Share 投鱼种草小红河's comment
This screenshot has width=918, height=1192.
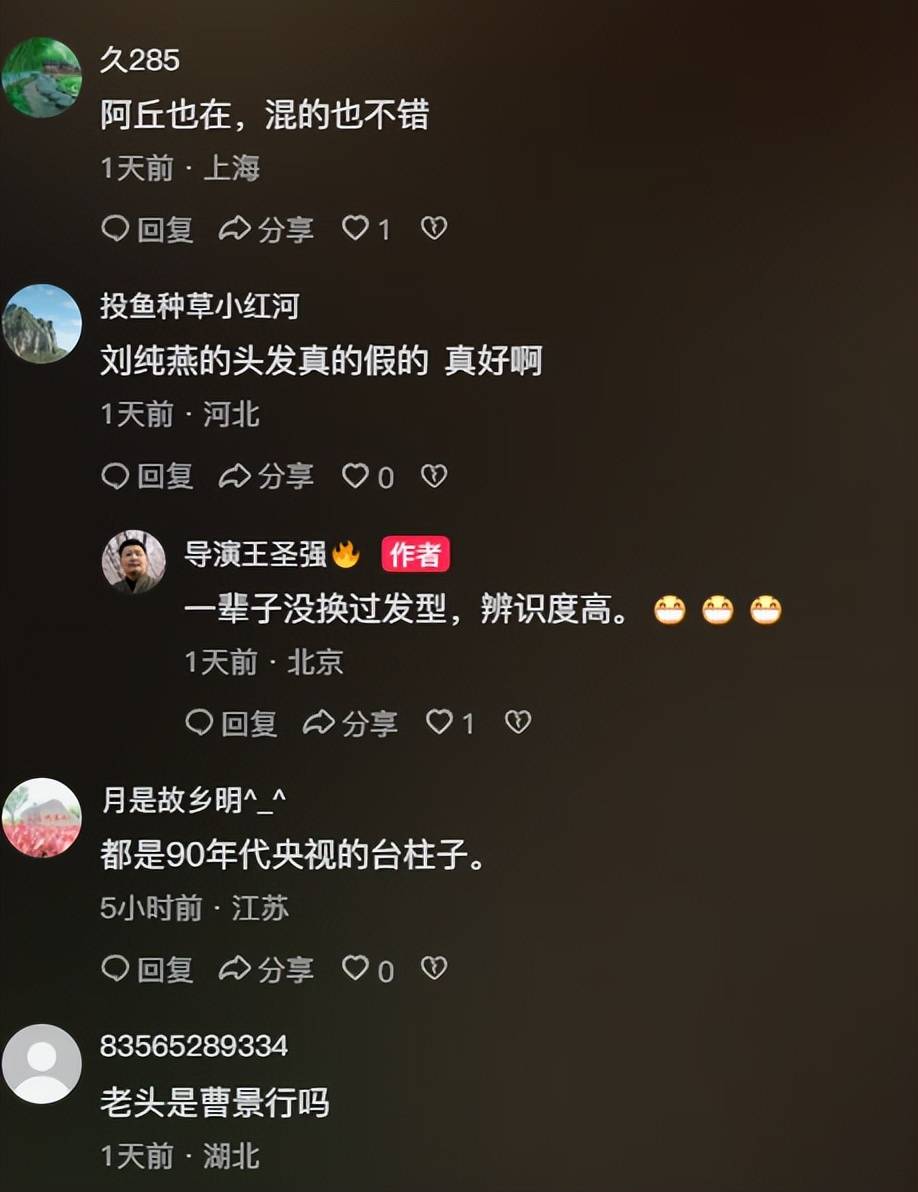click(x=266, y=477)
